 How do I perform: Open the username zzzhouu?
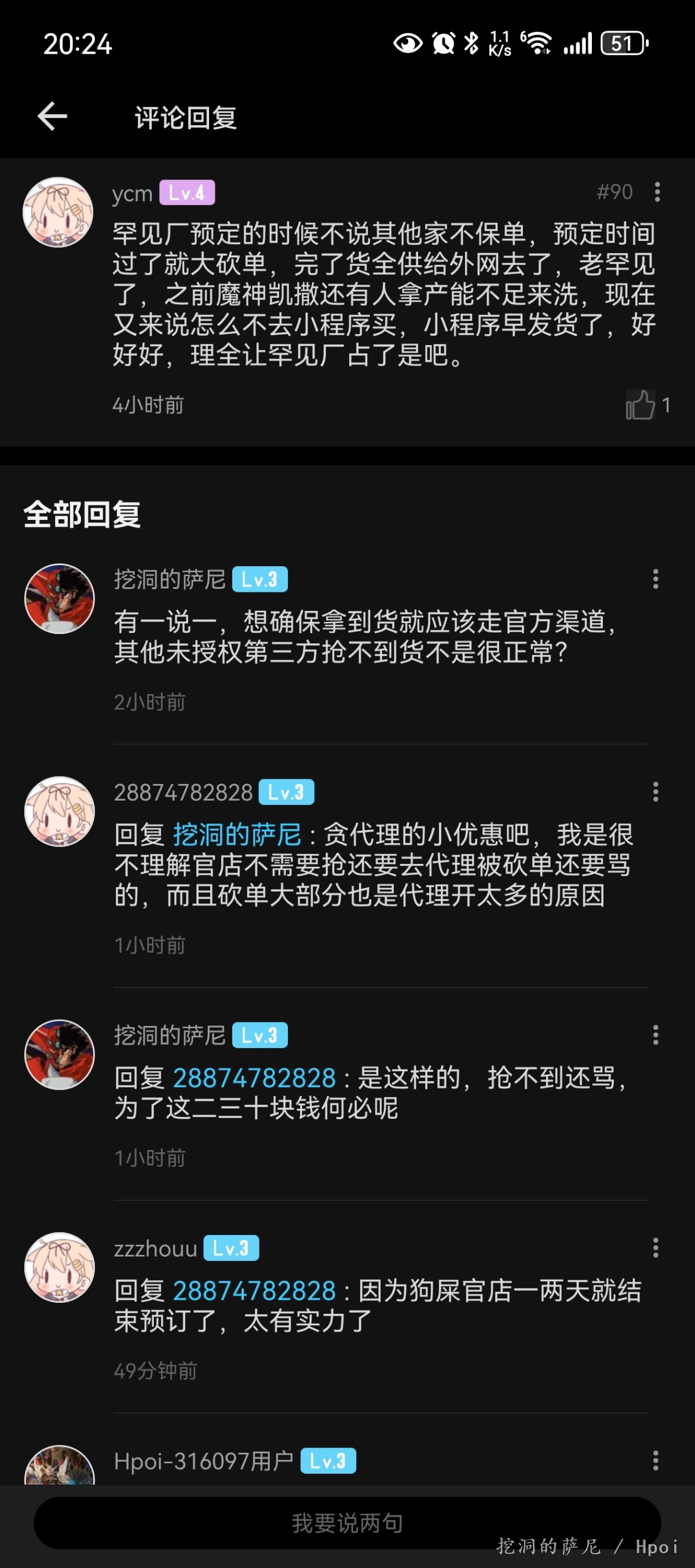155,1248
